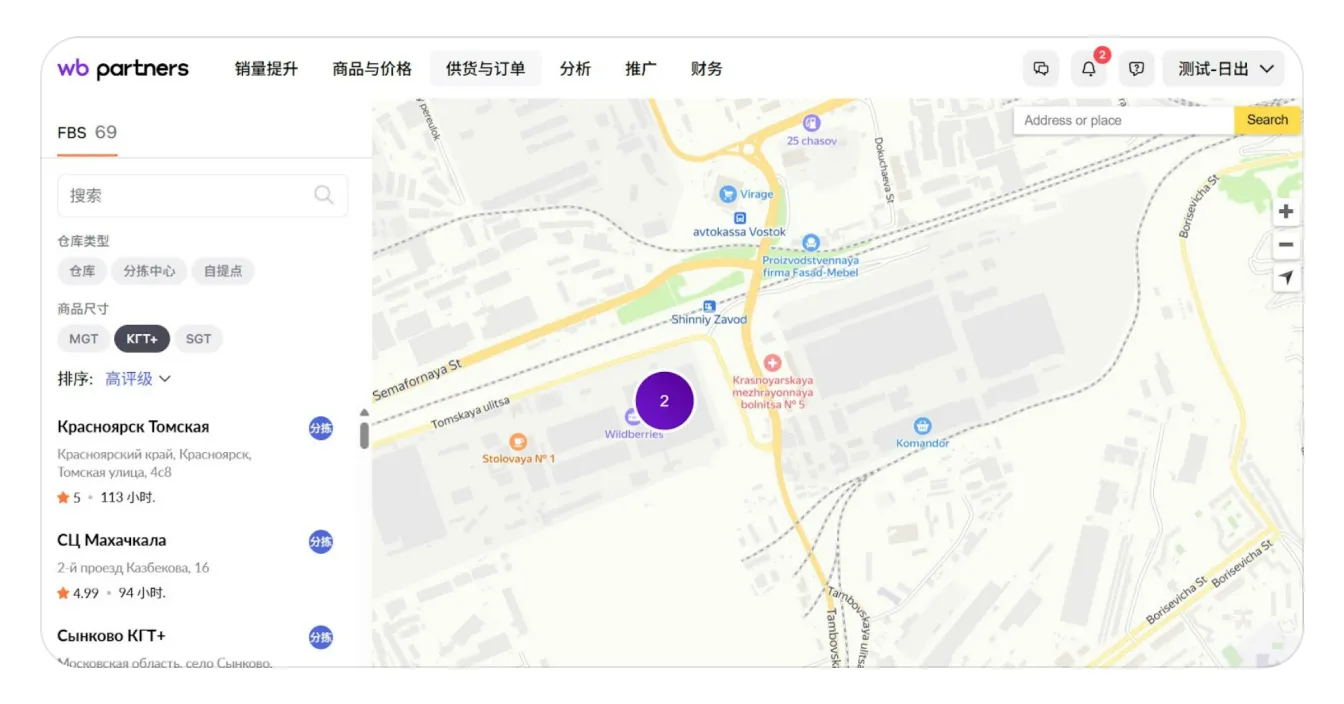Tap the Address or place field
Screen dimensions: 1344x704
coord(1124,120)
